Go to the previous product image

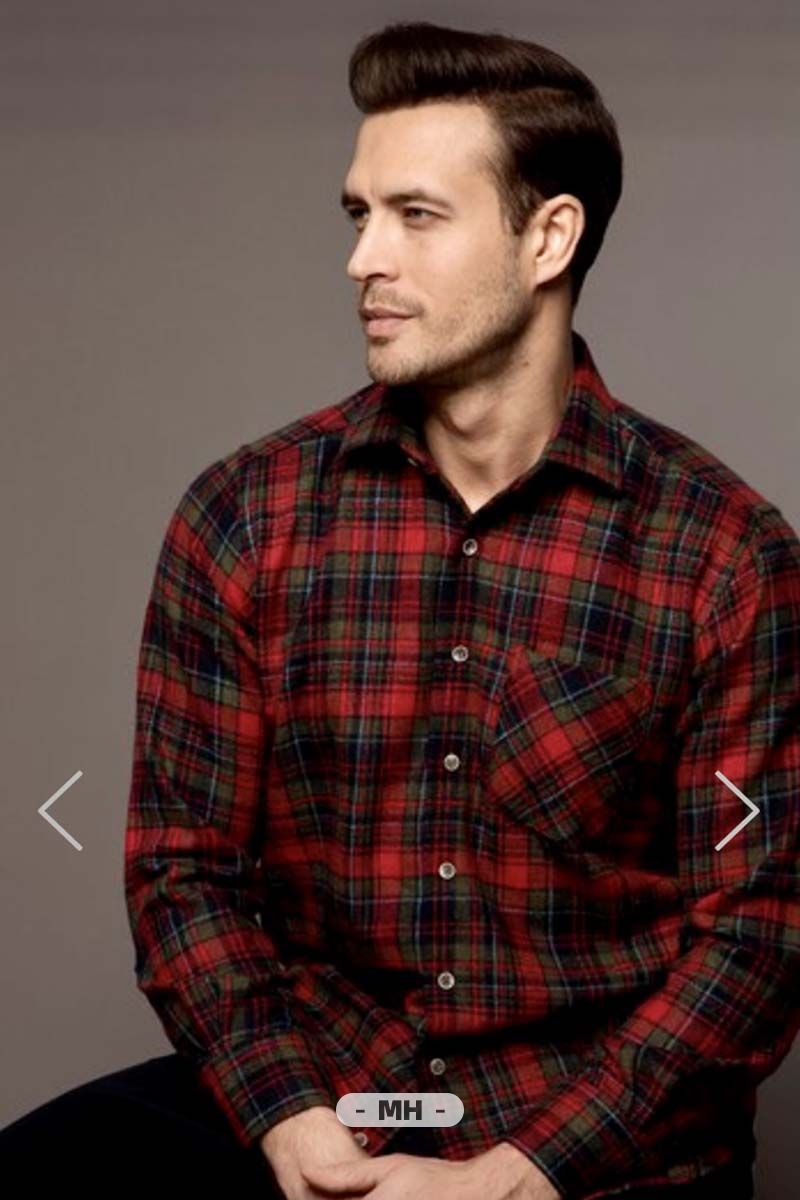(x=60, y=810)
